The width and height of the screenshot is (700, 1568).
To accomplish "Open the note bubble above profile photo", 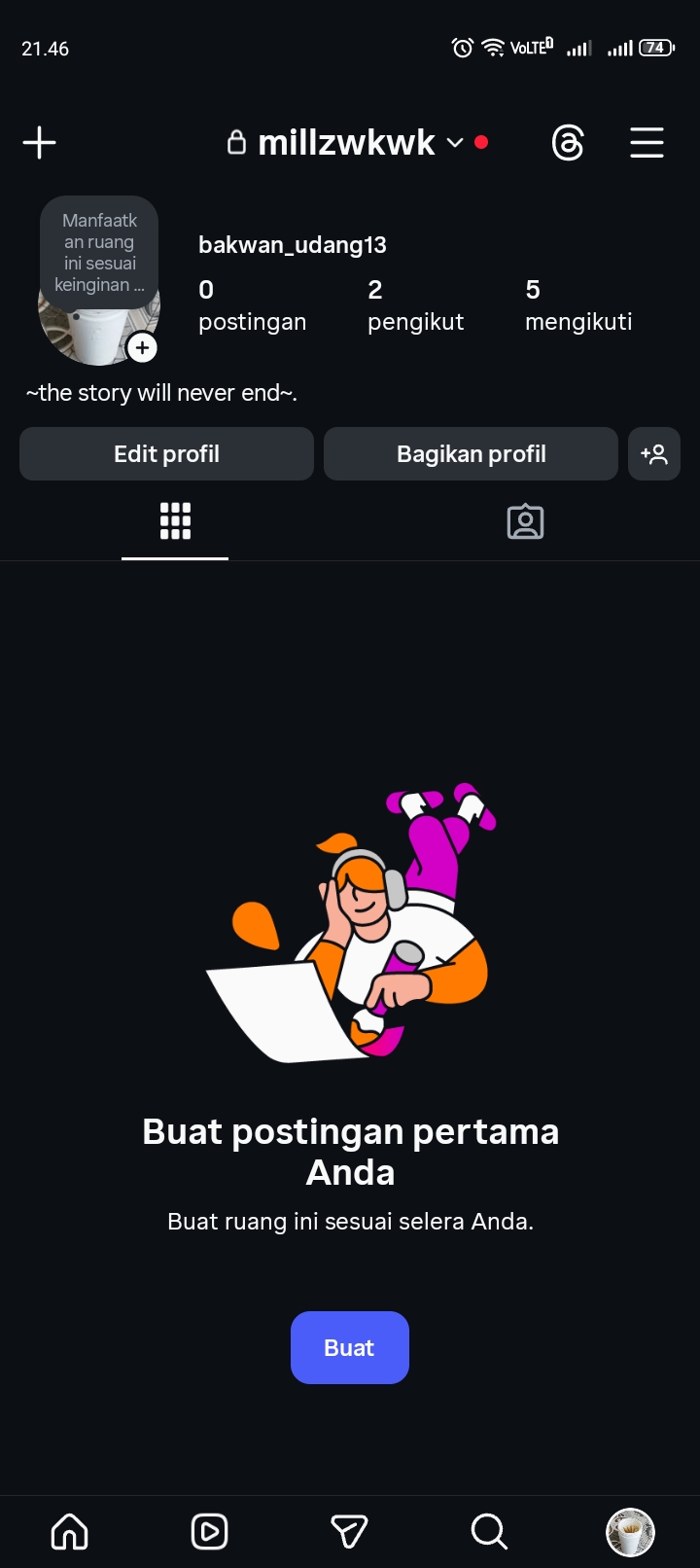I will (x=99, y=252).
